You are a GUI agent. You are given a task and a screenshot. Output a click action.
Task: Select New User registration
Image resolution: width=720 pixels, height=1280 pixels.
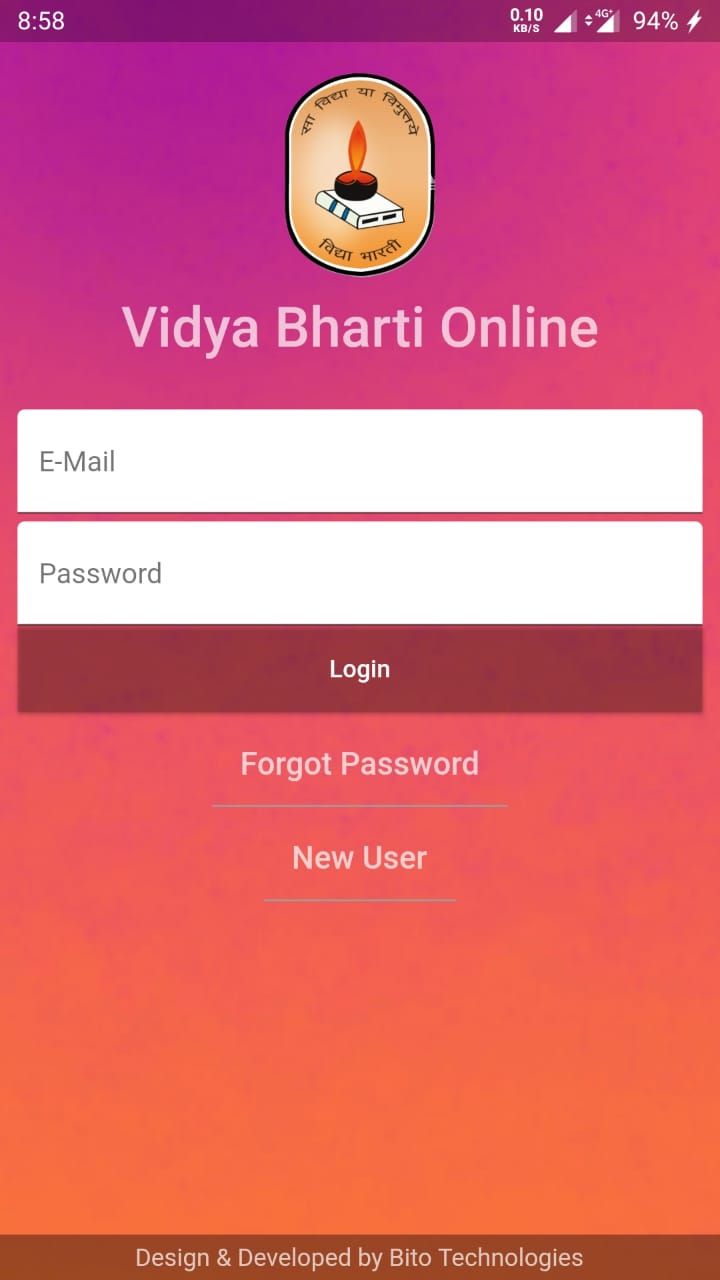click(359, 857)
